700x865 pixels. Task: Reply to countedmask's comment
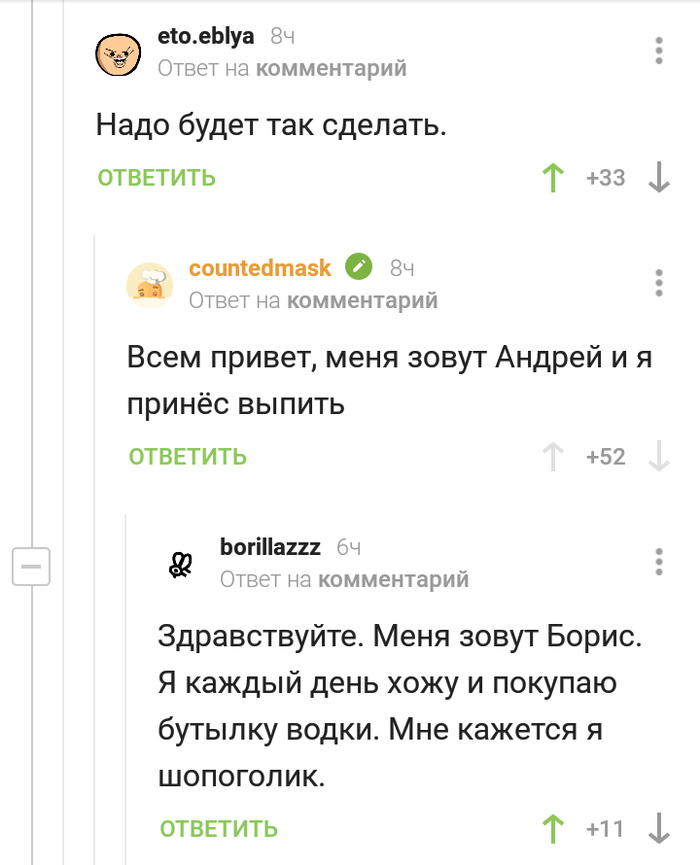tap(188, 457)
